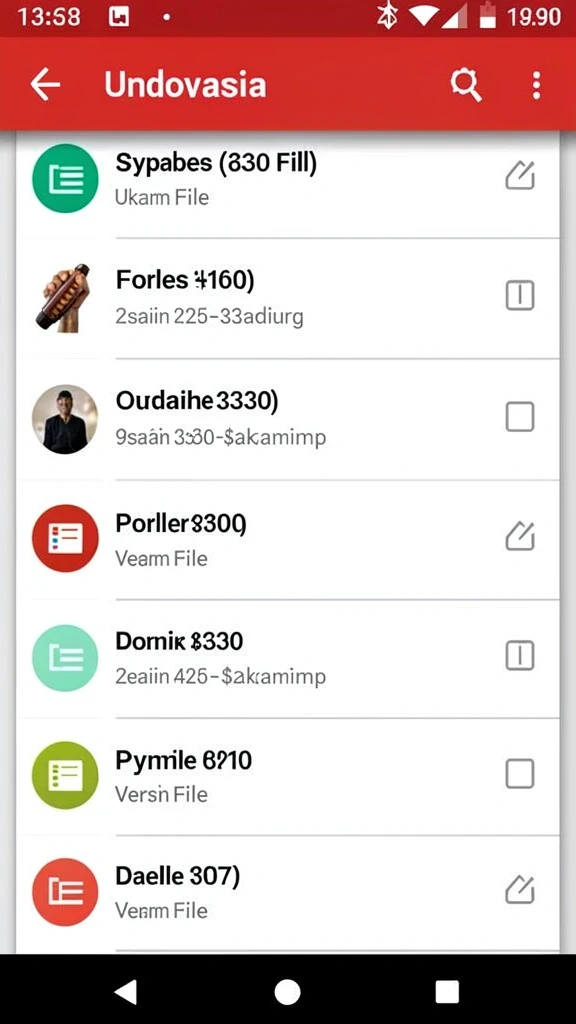Open the Porller row
This screenshot has height=1024, width=576.
click(288, 539)
